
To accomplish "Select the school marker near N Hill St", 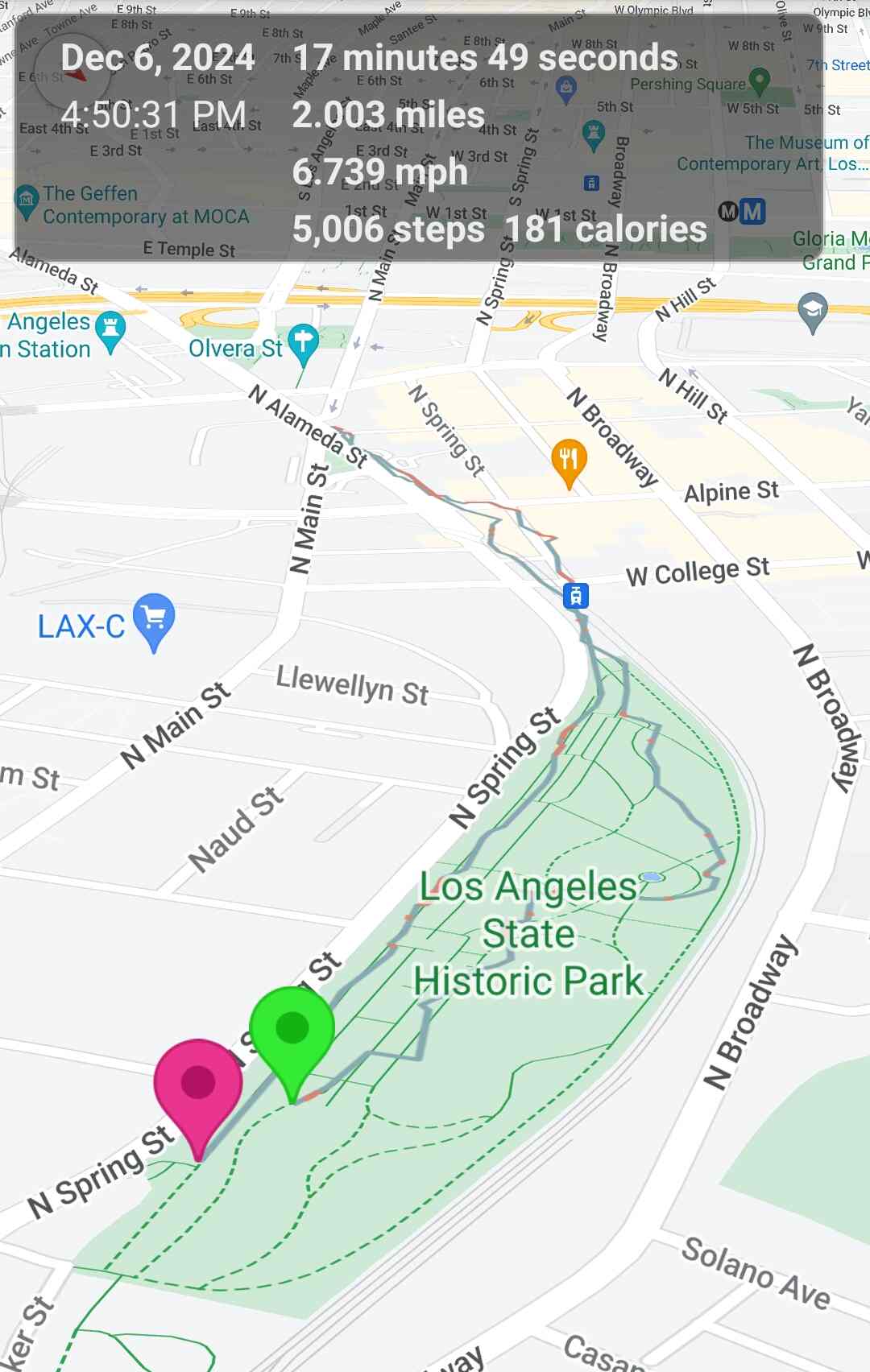I will [813, 310].
